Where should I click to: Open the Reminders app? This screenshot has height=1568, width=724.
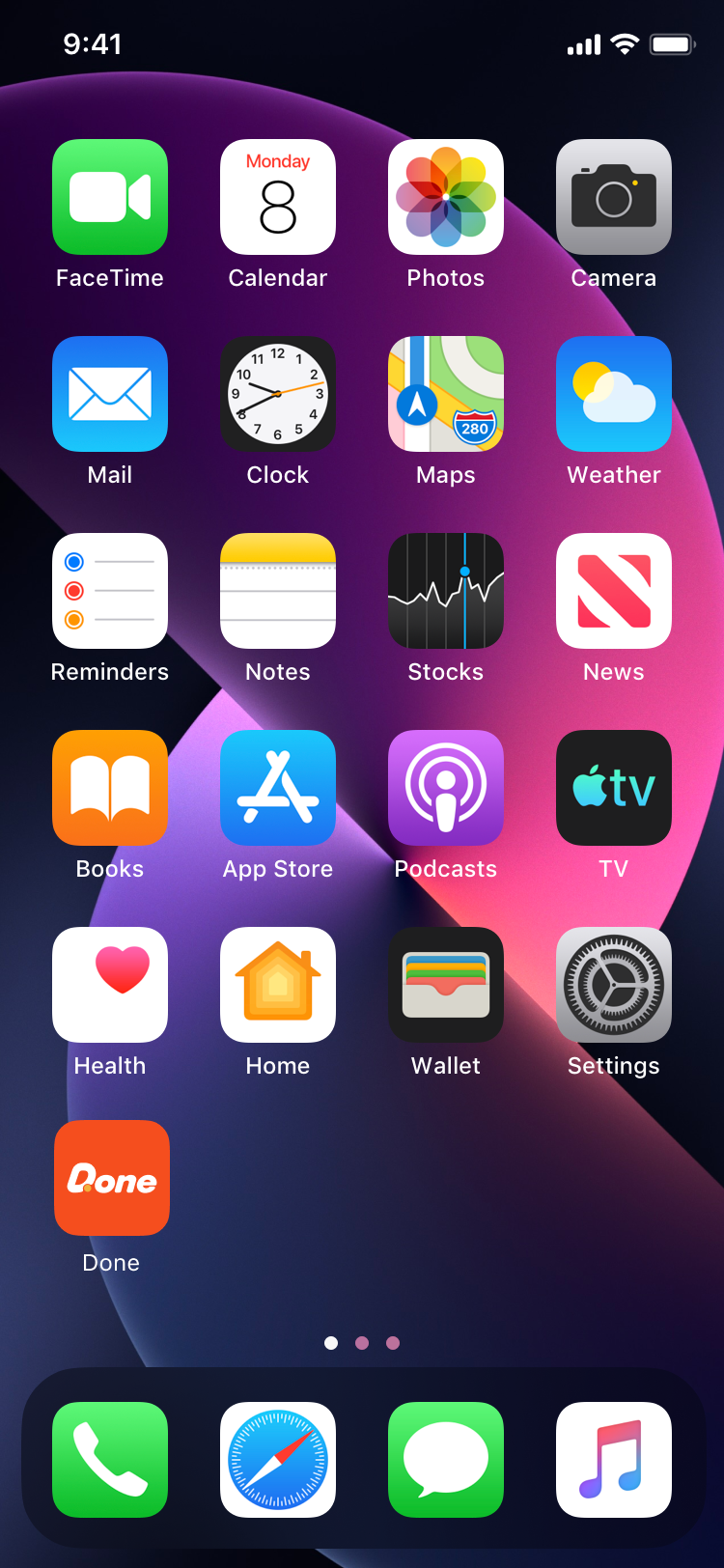110,591
